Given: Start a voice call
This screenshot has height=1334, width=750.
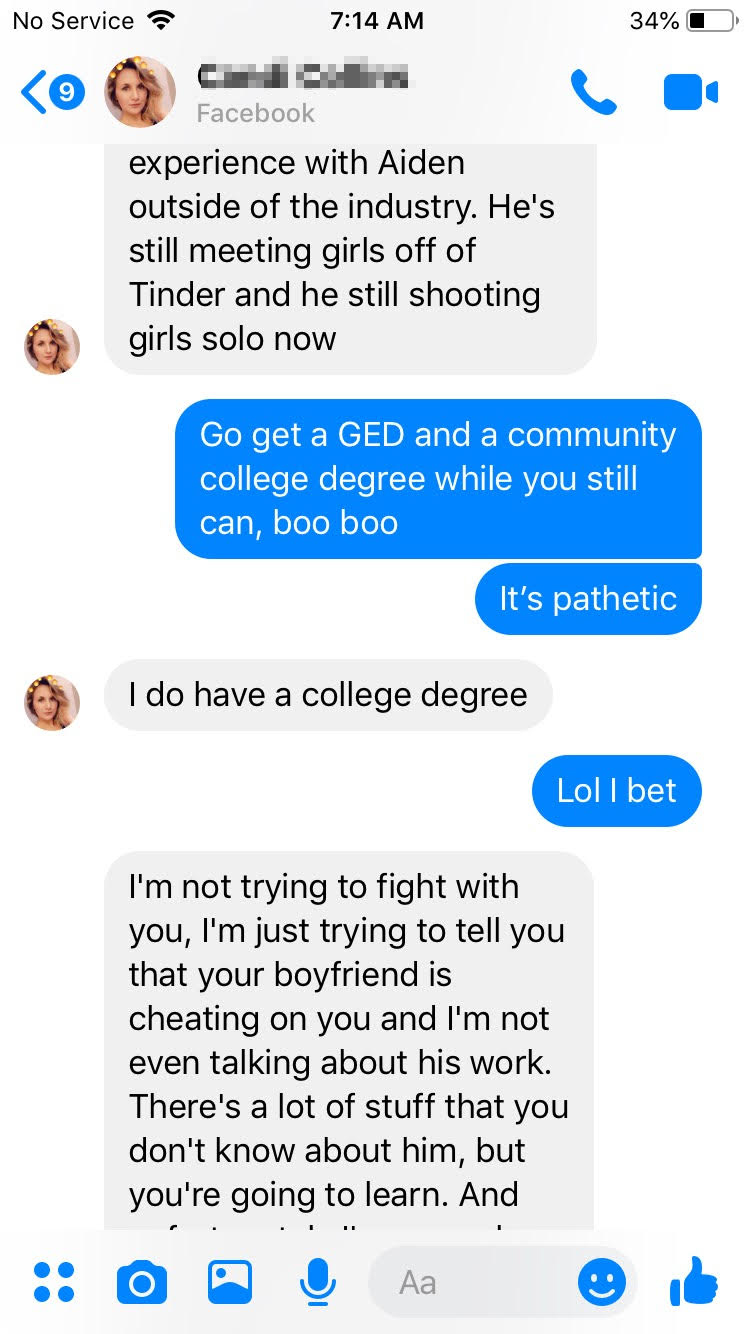Looking at the screenshot, I should 593,93.
